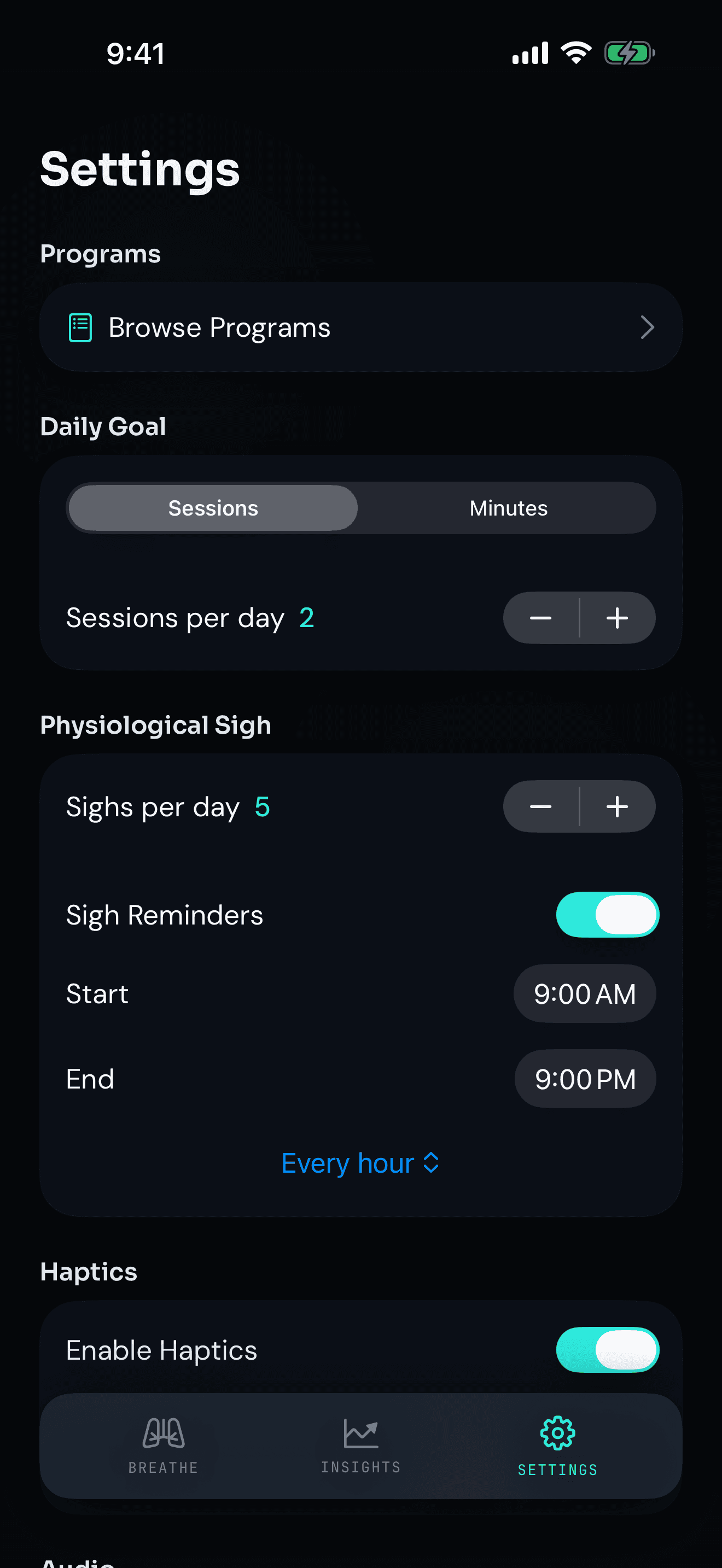Open the Insights tab

361,1446
